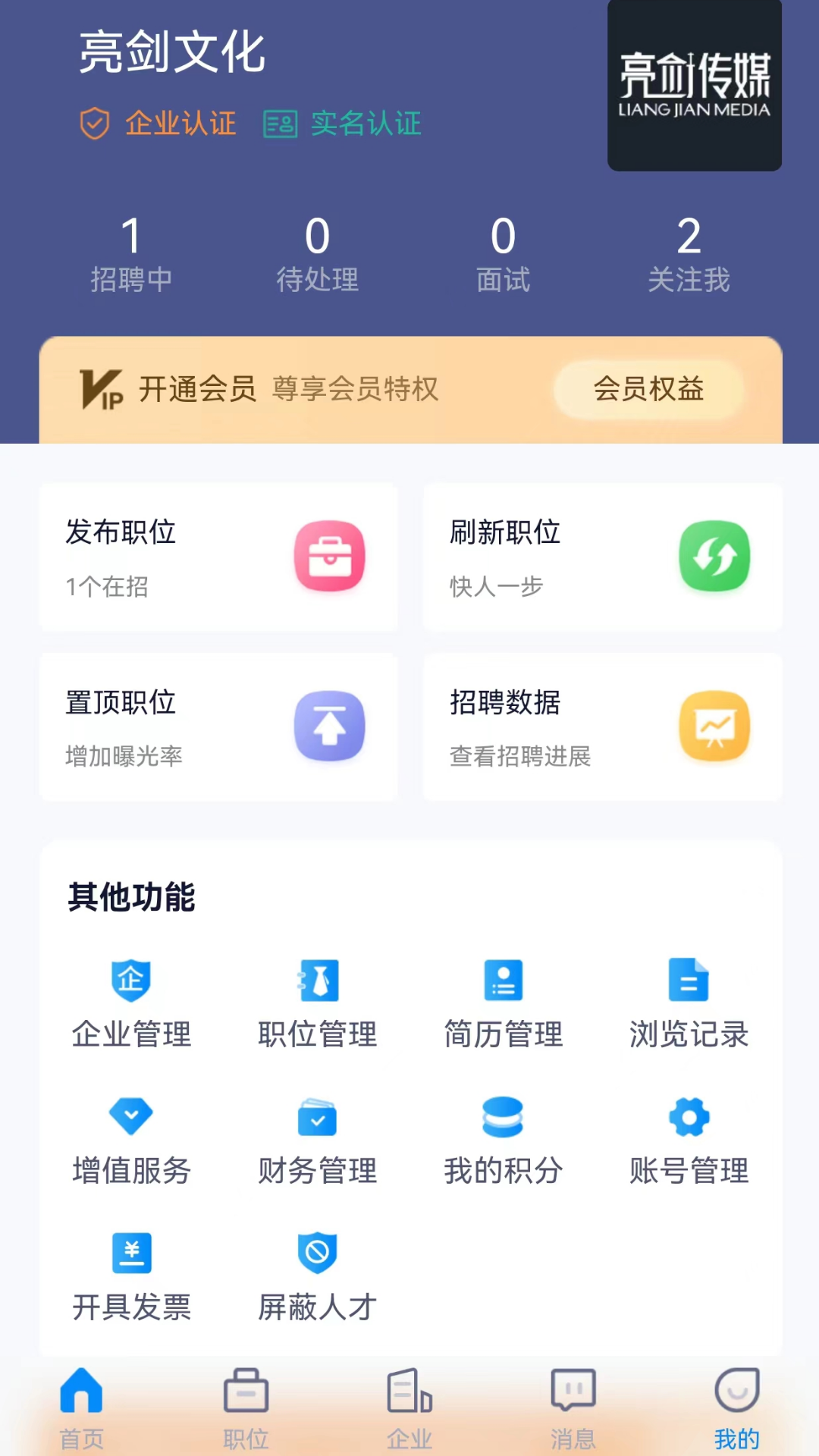
Task: Select the 置顶职位 card
Action: pyautogui.click(x=218, y=727)
